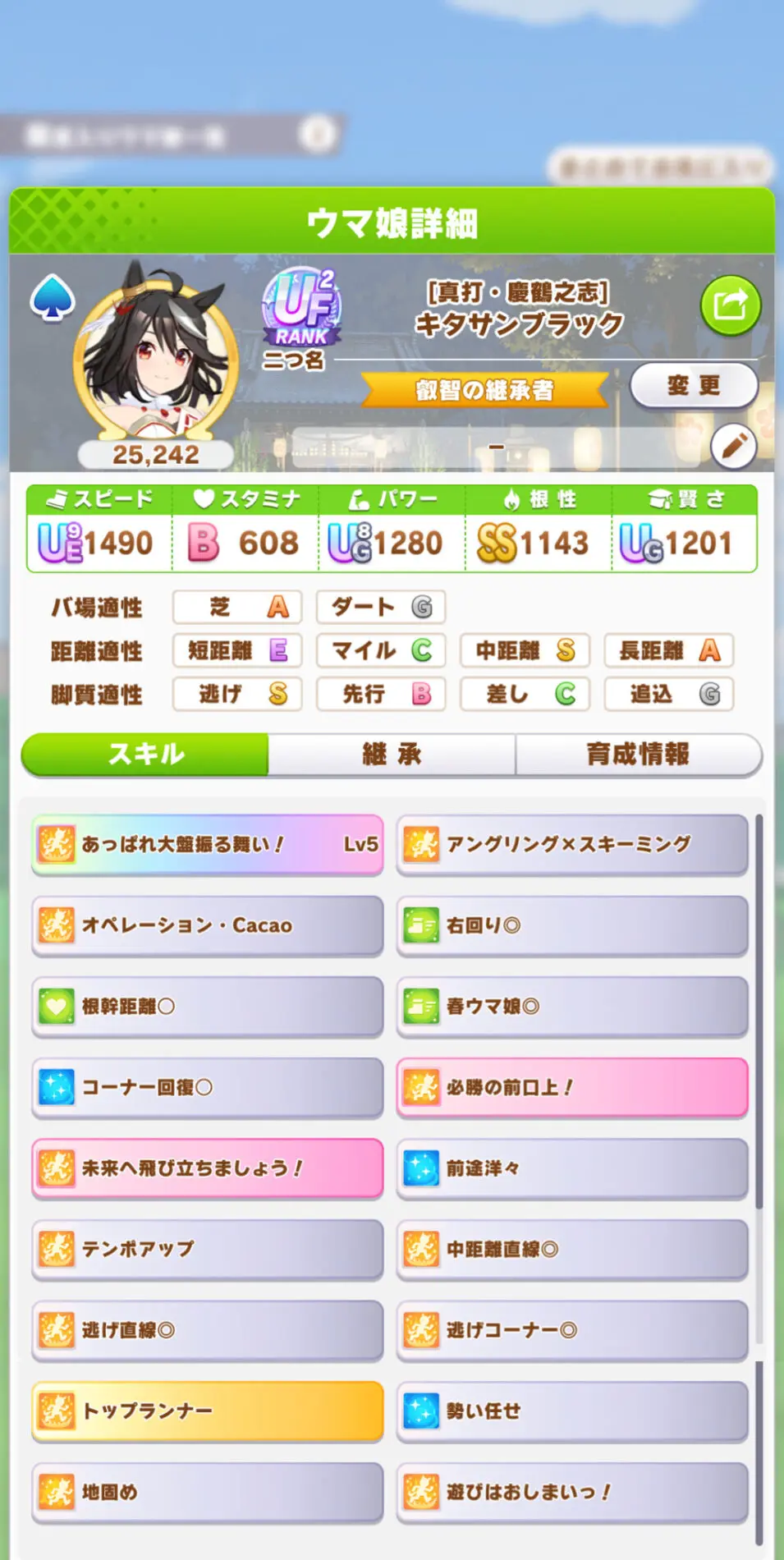Edit the memo with the pencil icon
Screen dimensions: 784x1560
[x=732, y=446]
